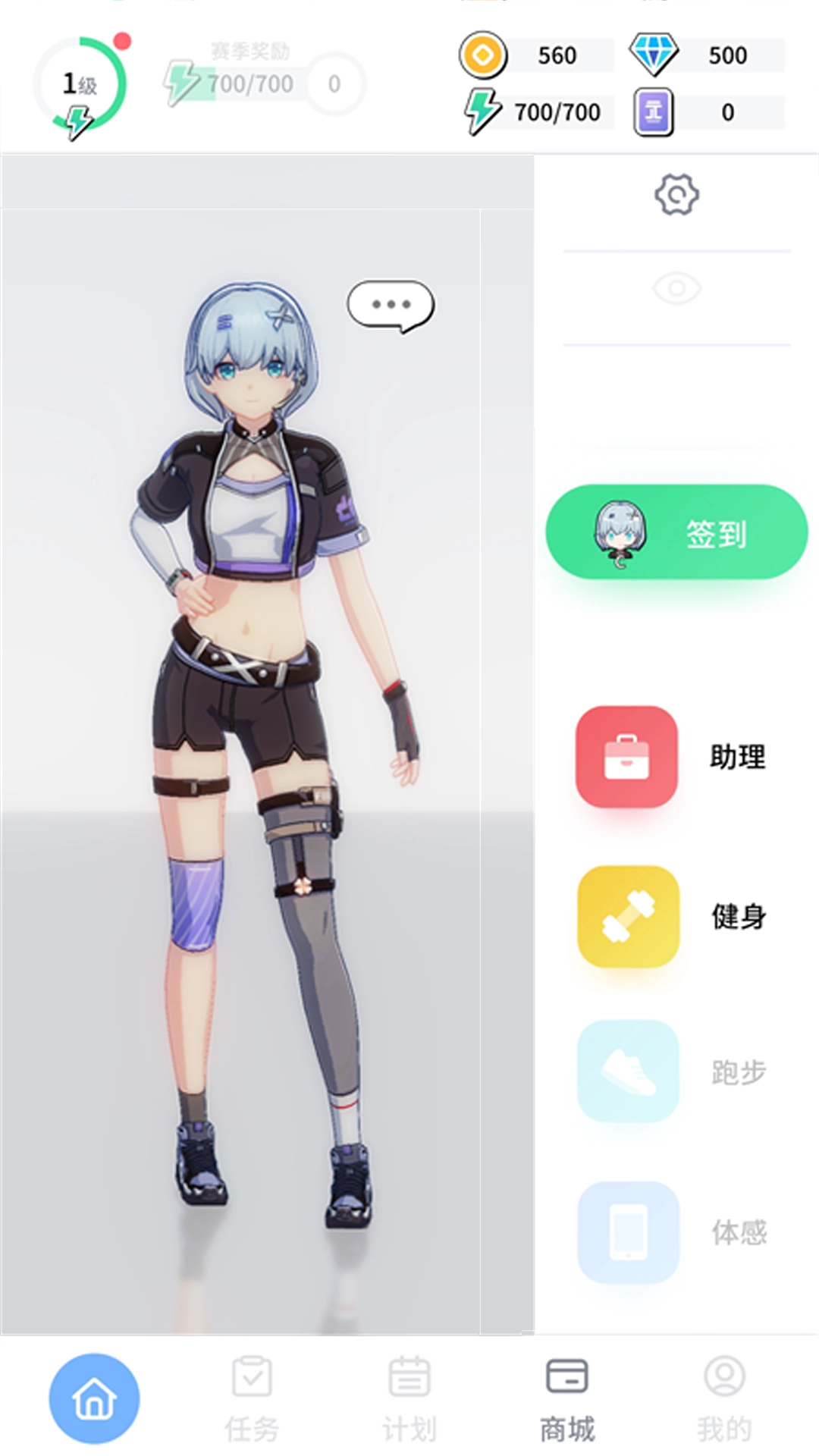
Task: Switch to the 我的 tab
Action: (725, 1398)
